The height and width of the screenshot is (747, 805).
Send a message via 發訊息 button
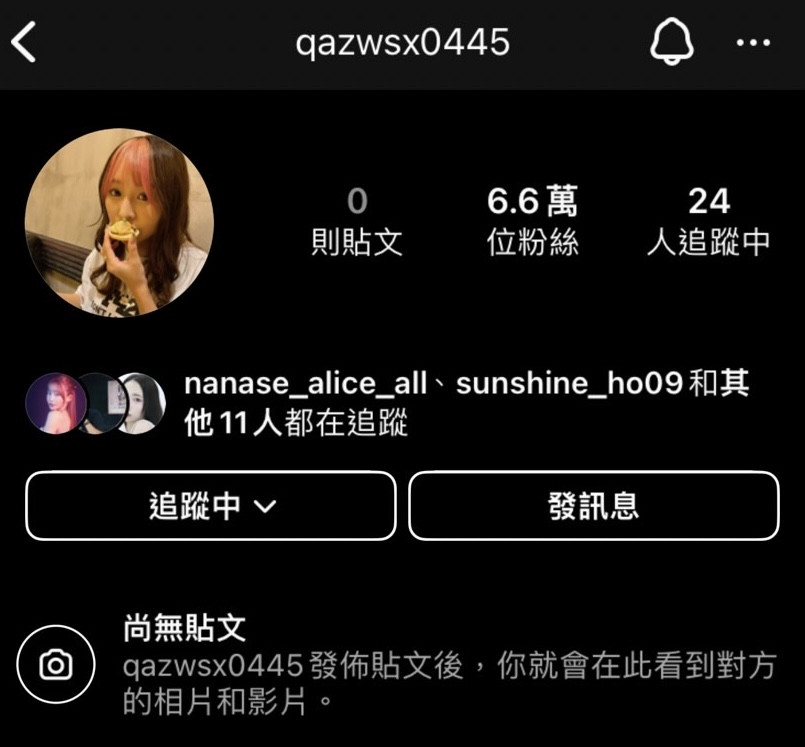593,506
